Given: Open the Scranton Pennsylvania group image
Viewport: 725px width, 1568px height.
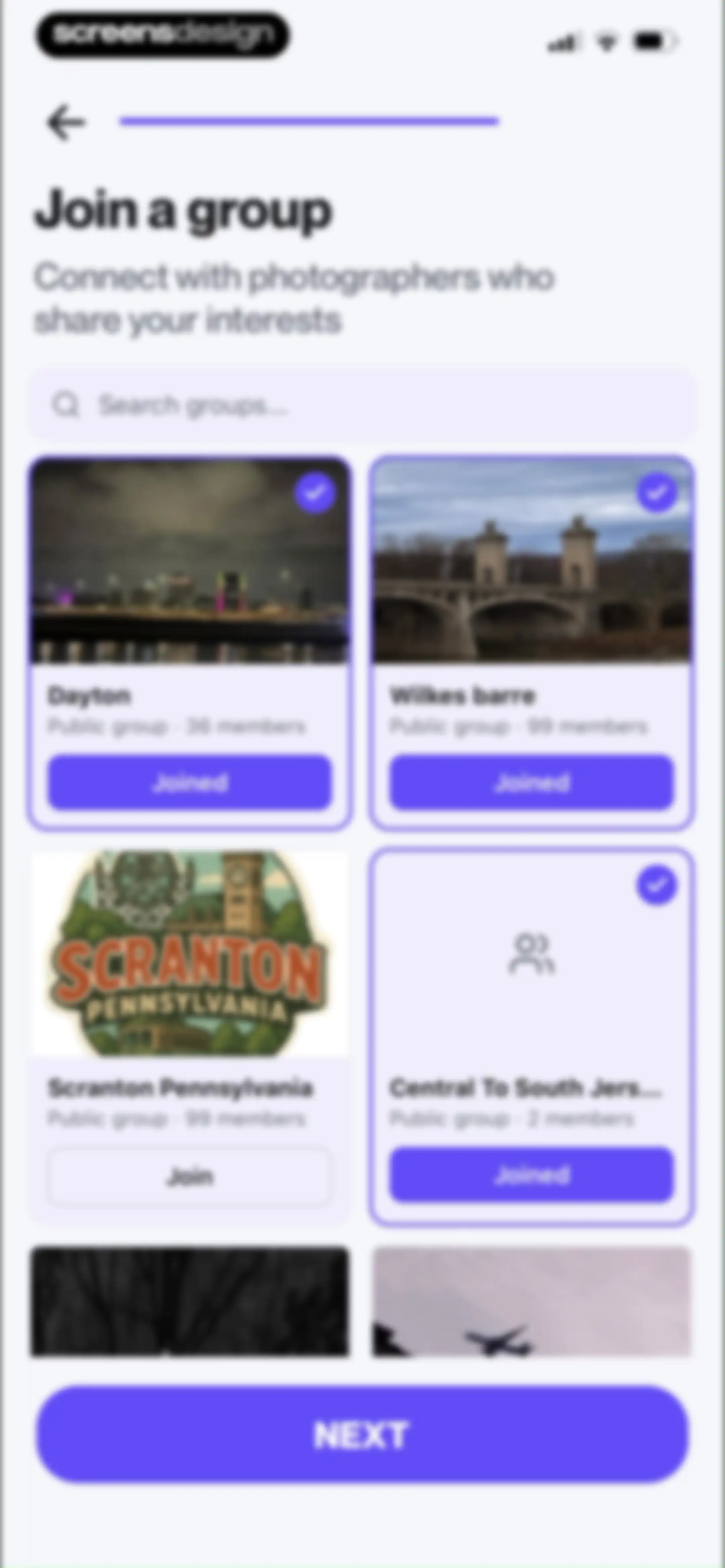Looking at the screenshot, I should 190,954.
